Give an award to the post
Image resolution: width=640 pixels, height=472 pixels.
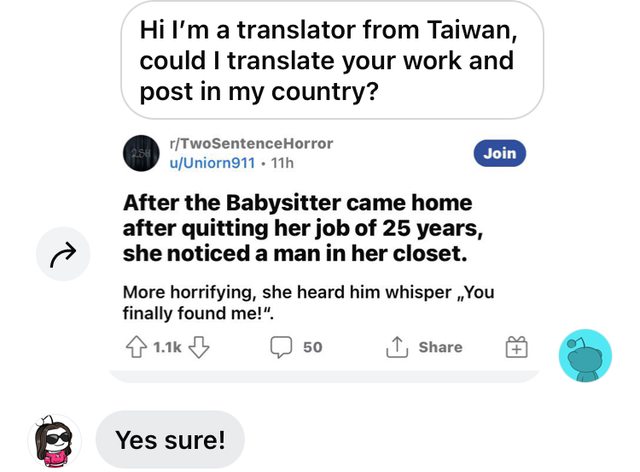point(515,347)
